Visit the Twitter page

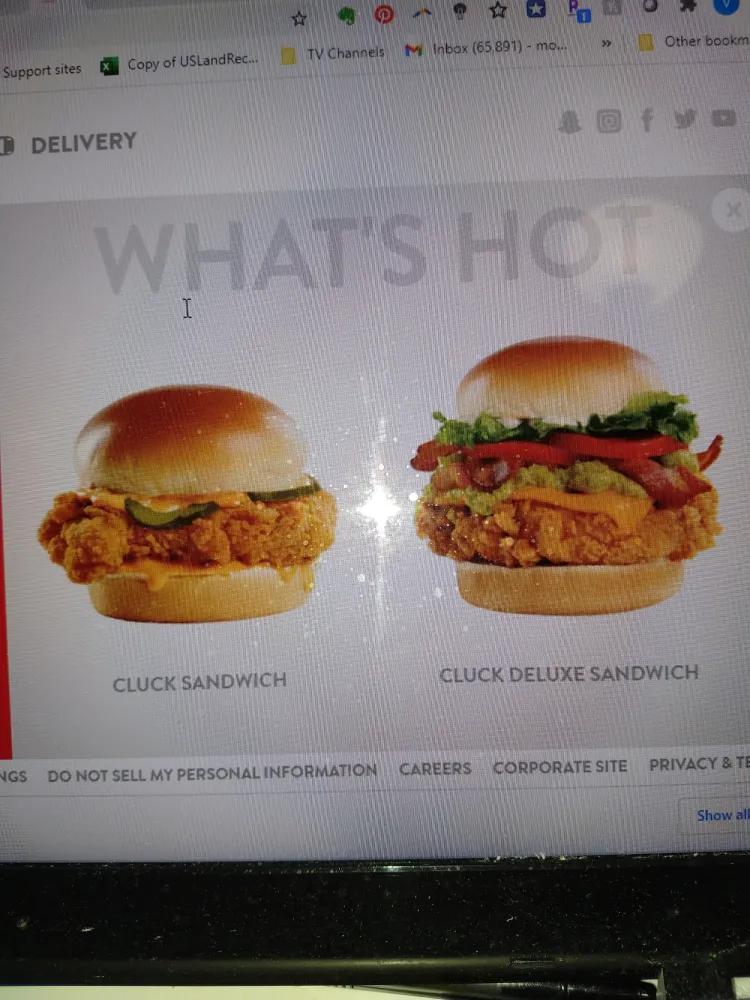[x=685, y=120]
